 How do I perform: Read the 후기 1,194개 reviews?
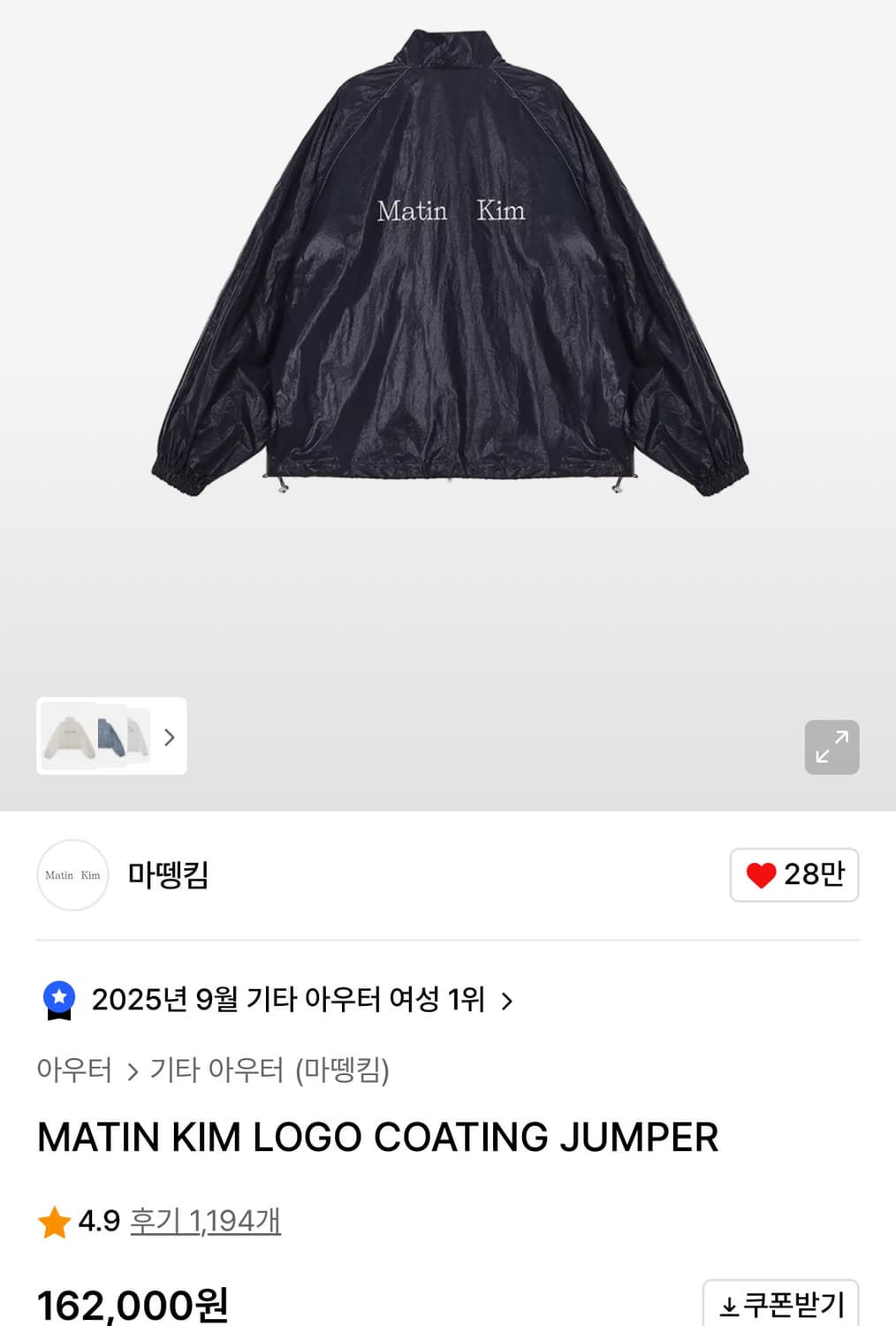click(205, 1221)
